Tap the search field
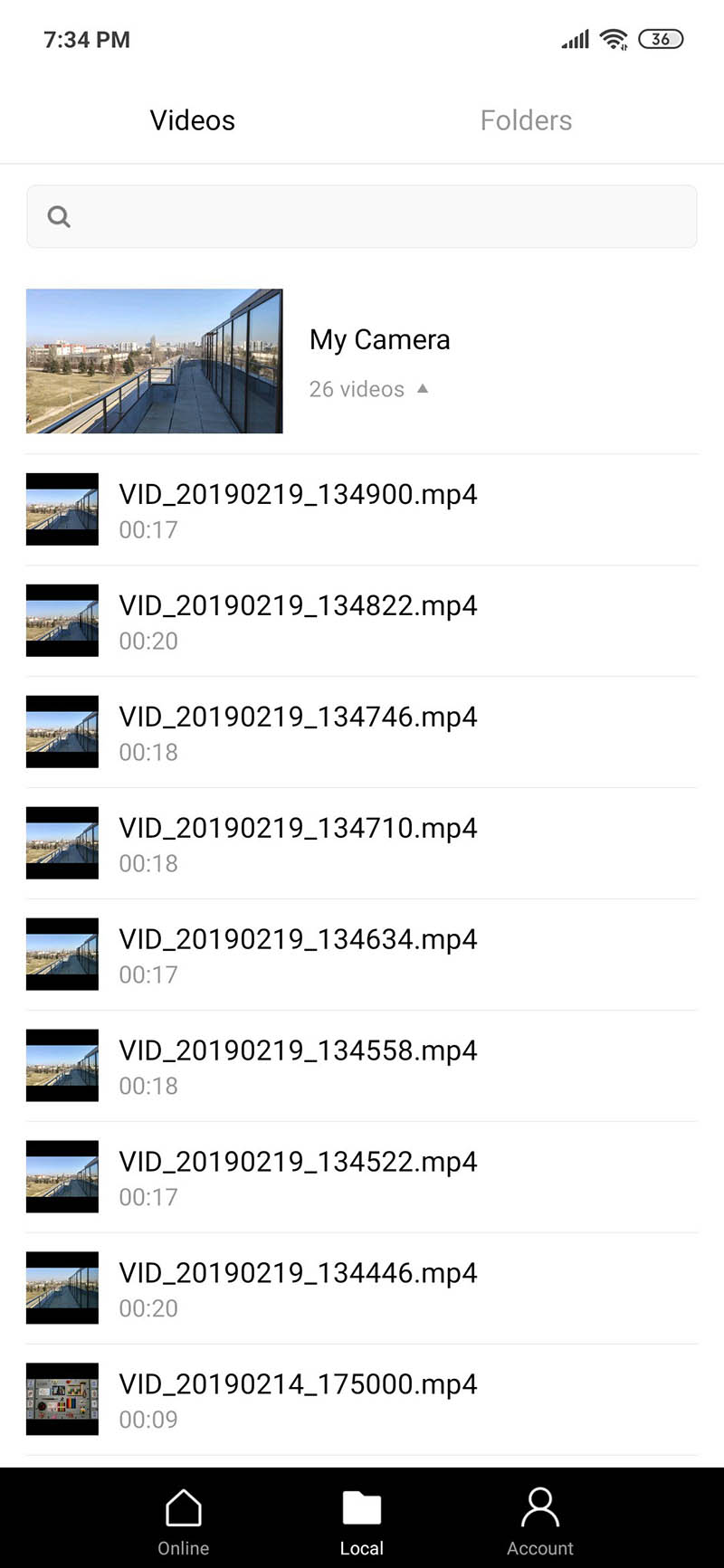The height and width of the screenshot is (1568, 724). click(362, 217)
